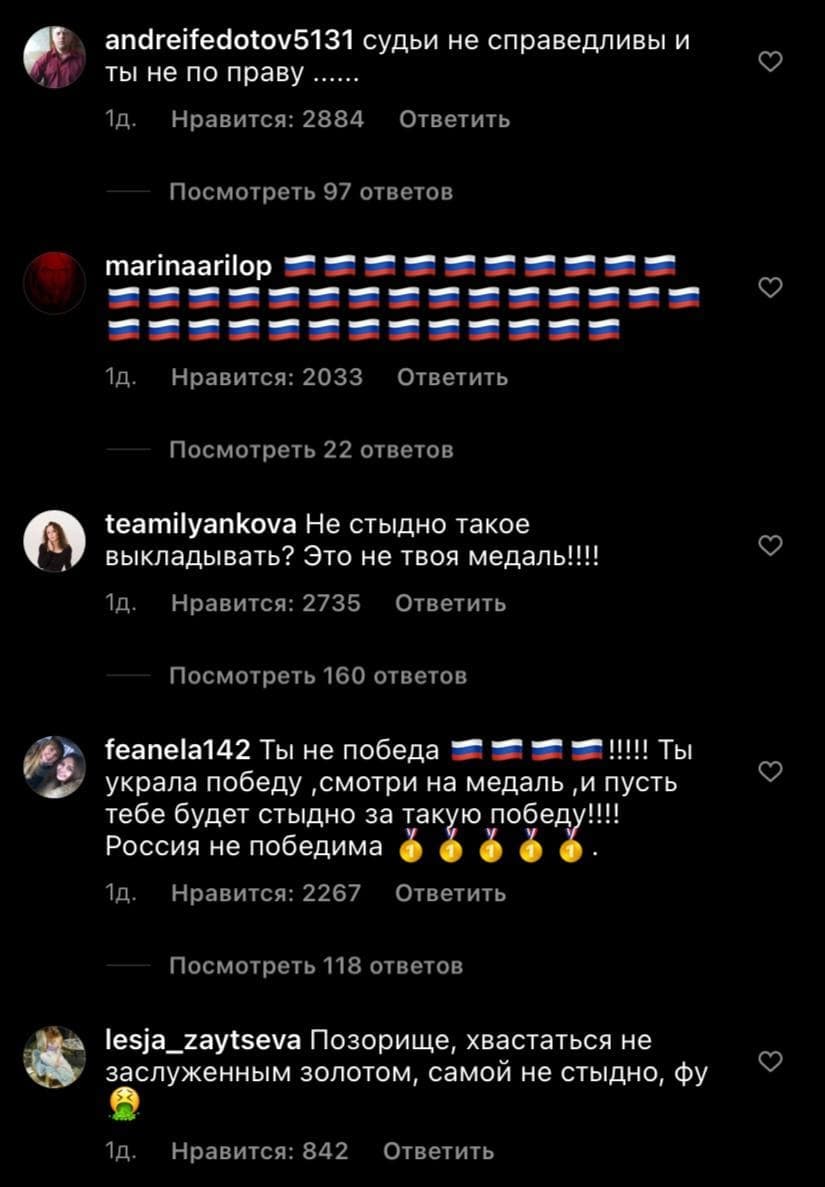View likes 'Нравится: 2884' on first comment
The height and width of the screenshot is (1187, 825).
[267, 120]
